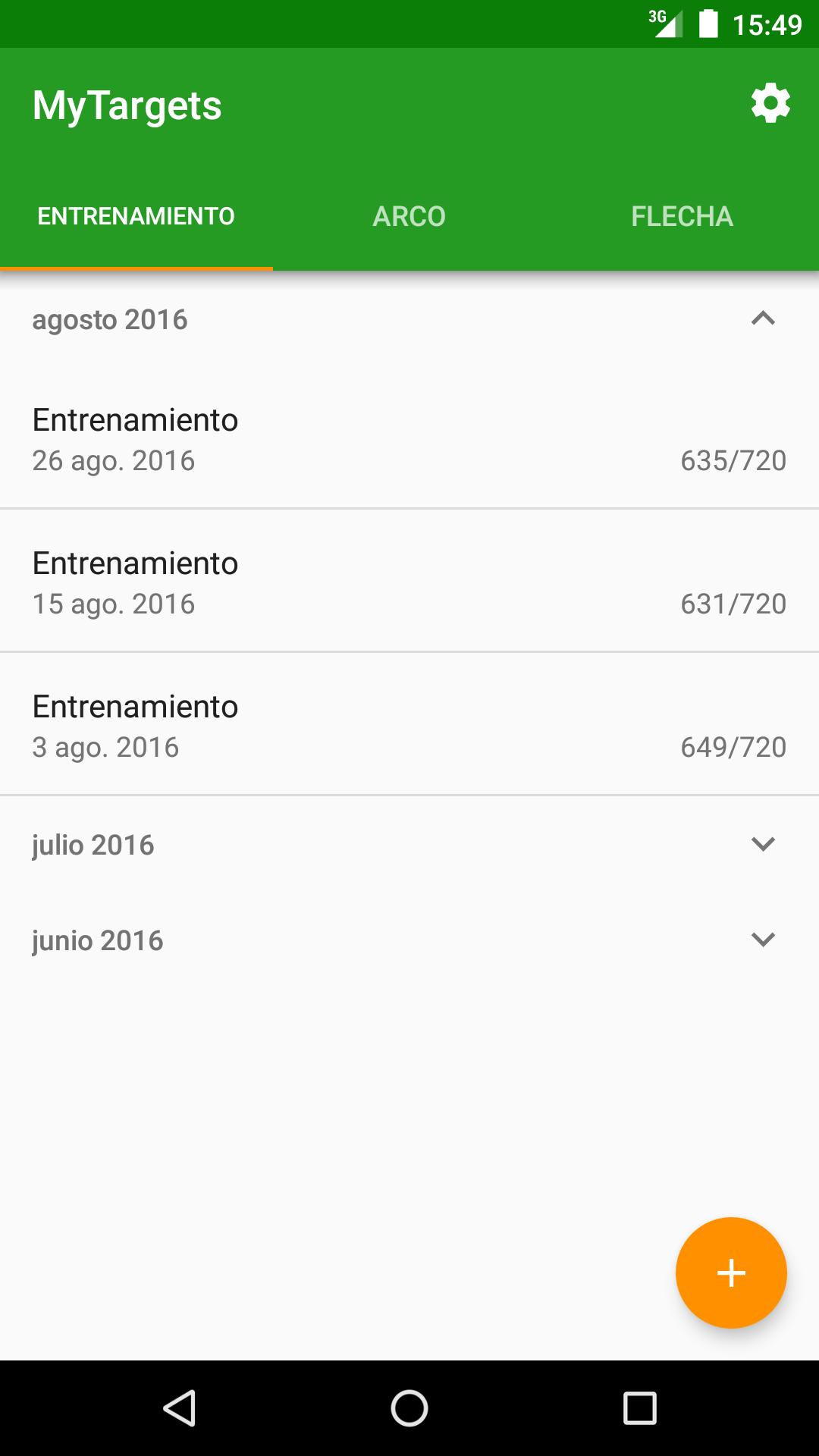This screenshot has width=819, height=1456.
Task: Switch to the FLECHA tab
Action: [682, 216]
